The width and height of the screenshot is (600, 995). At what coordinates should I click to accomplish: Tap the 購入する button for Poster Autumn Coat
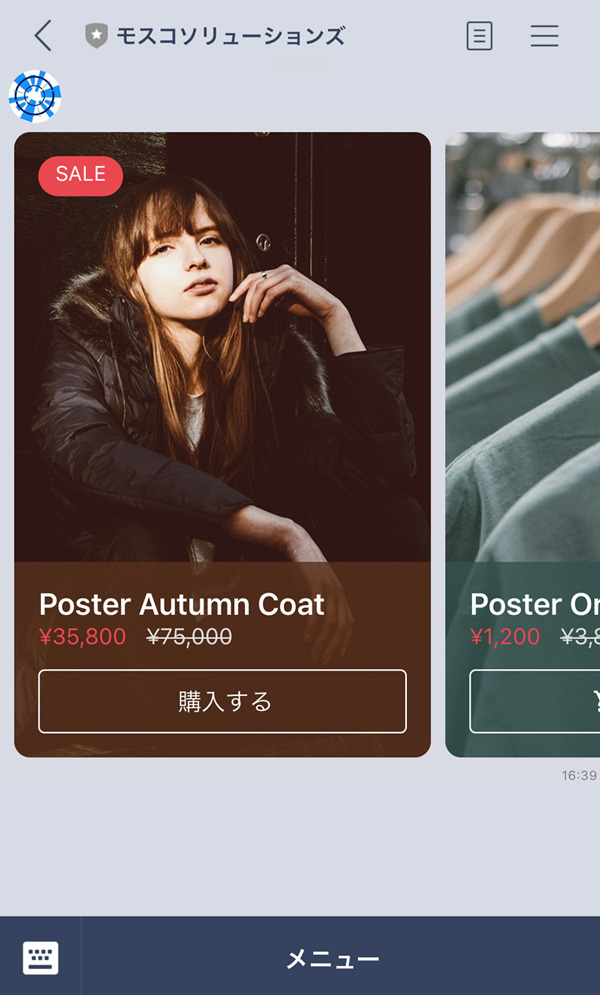click(x=222, y=701)
